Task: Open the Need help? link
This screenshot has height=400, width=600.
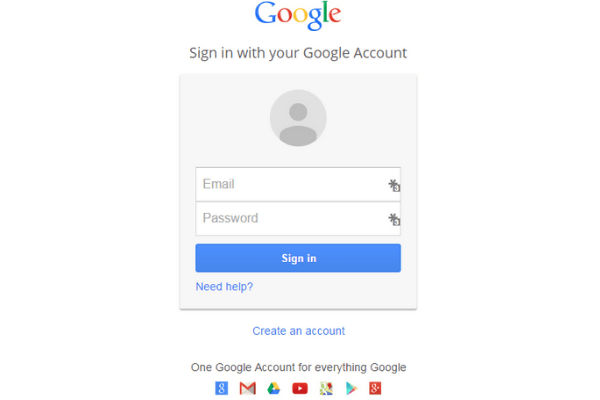Action: 224,287
